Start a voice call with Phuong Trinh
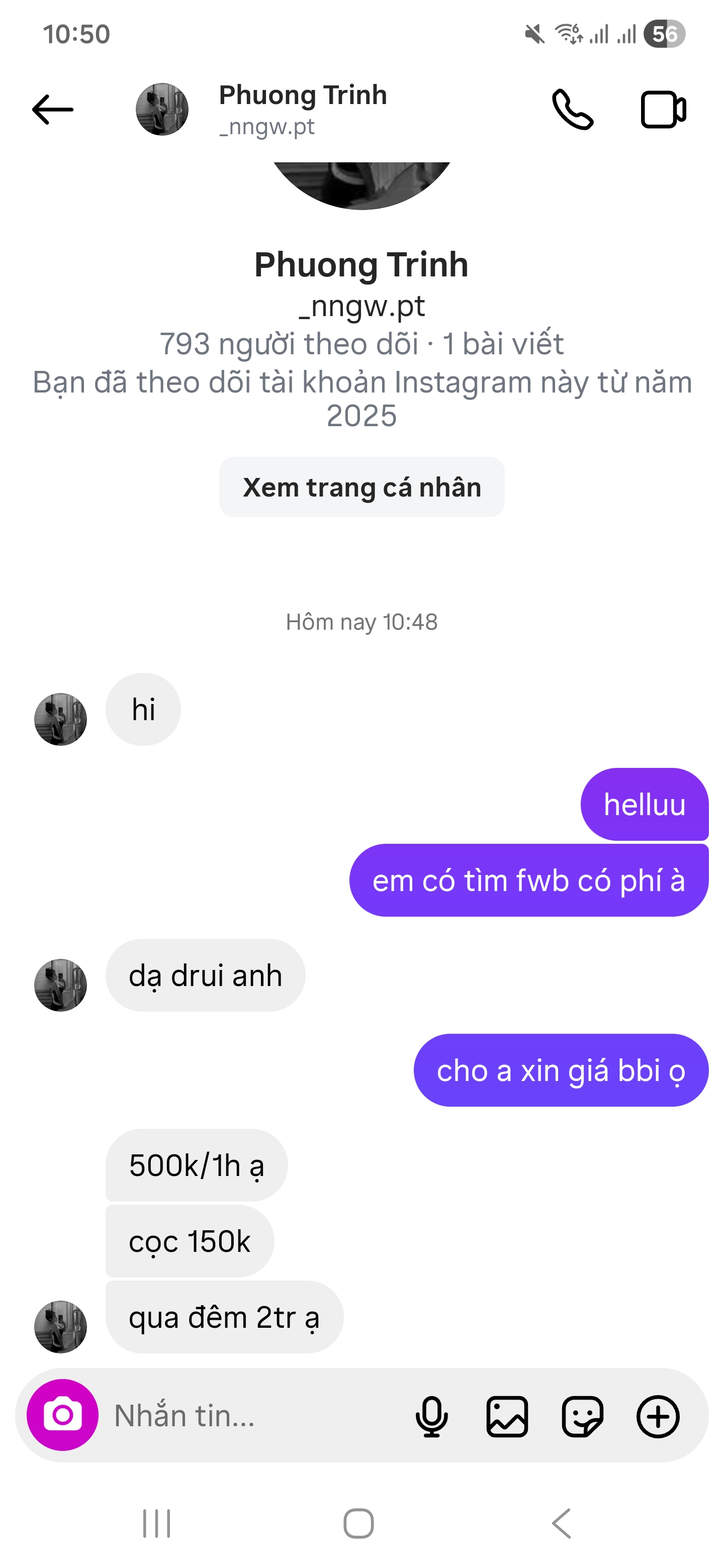Viewport: 724px width, 1568px height. [572, 110]
